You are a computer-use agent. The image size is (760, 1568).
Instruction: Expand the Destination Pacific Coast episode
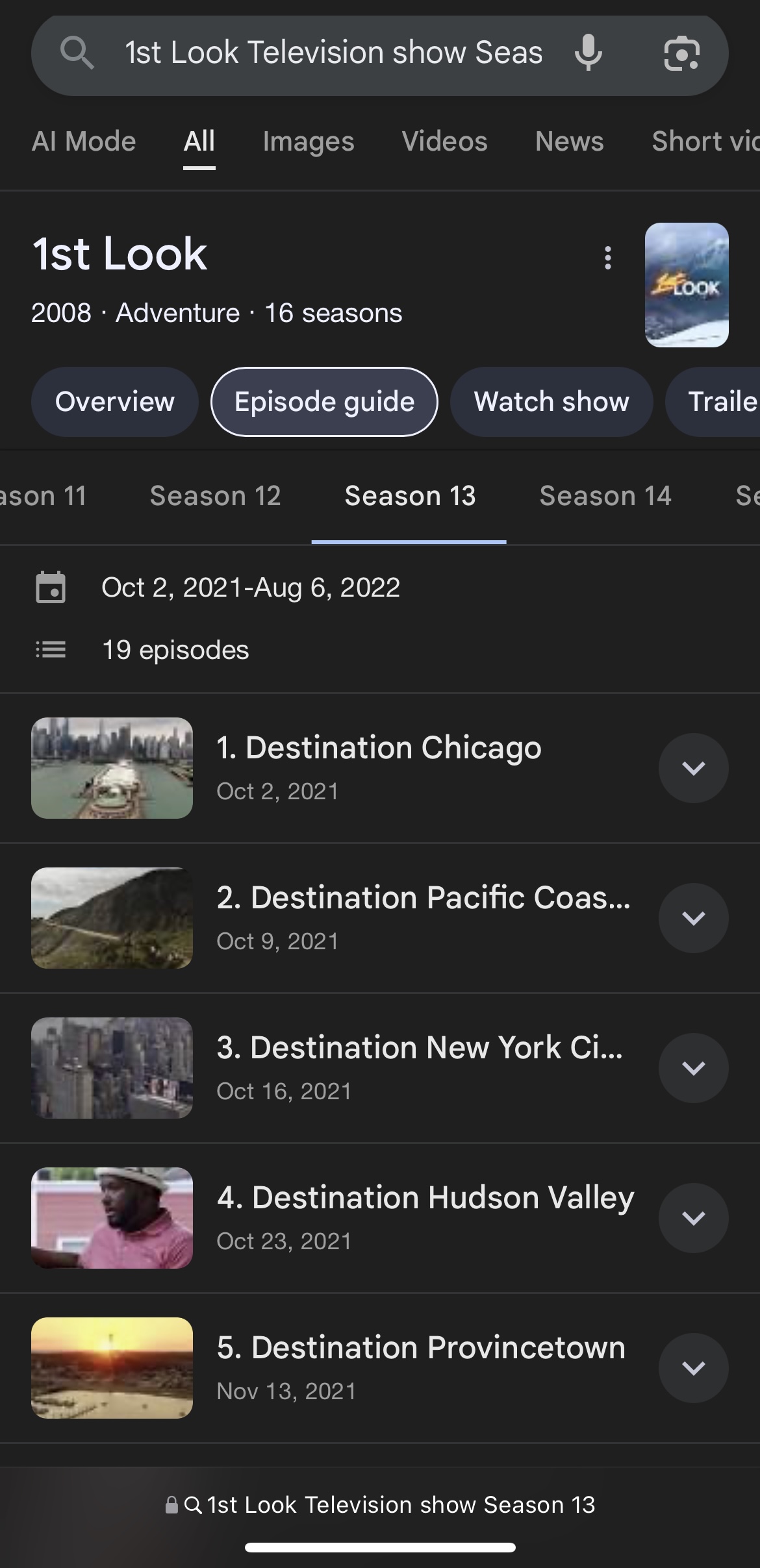[693, 918]
